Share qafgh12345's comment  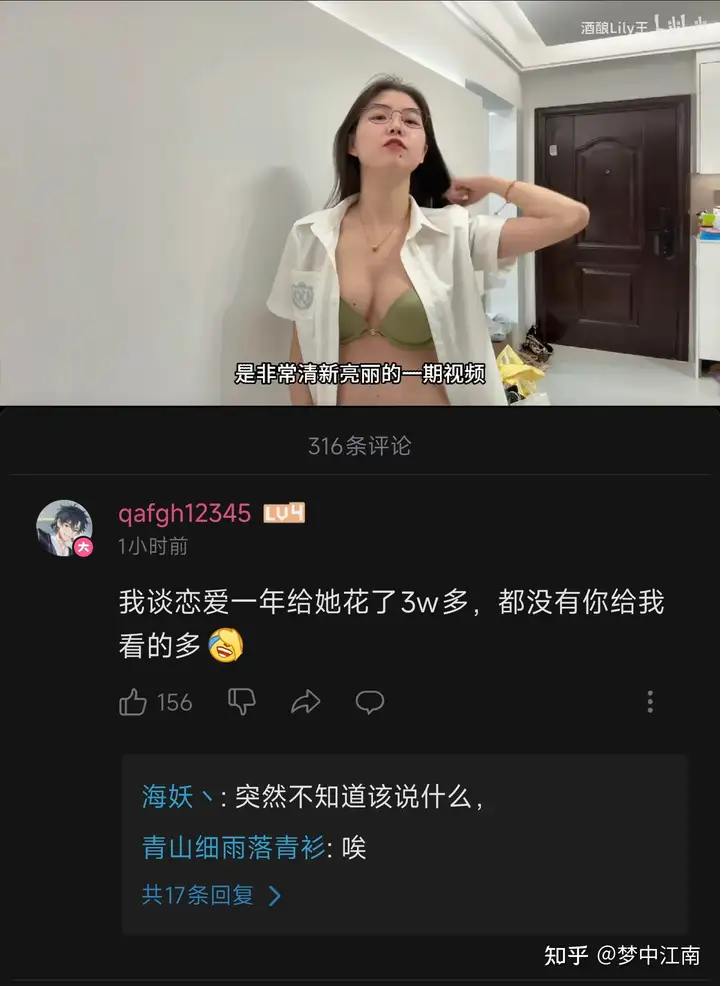pos(305,702)
